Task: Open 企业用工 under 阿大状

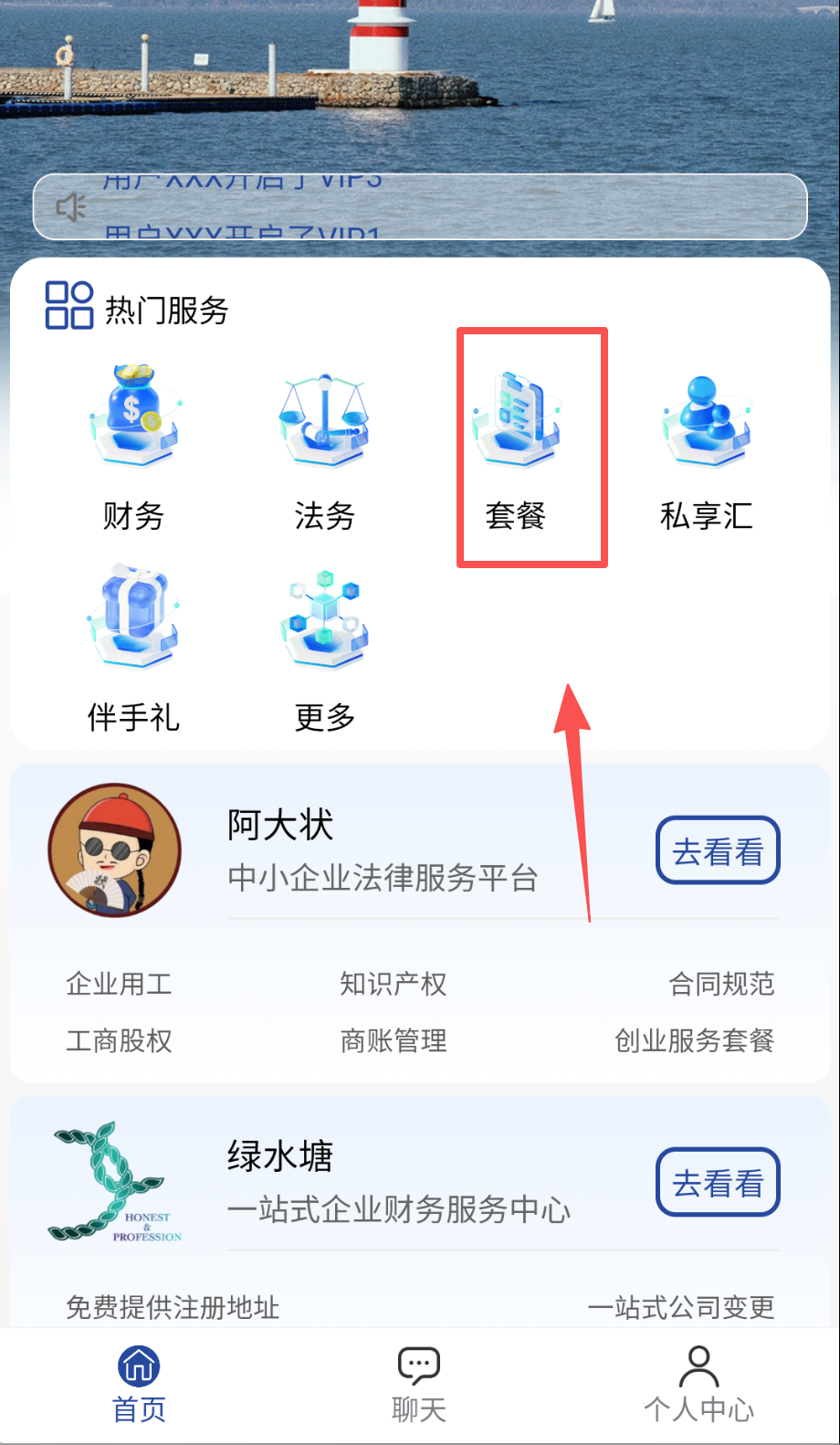Action: 119,985
